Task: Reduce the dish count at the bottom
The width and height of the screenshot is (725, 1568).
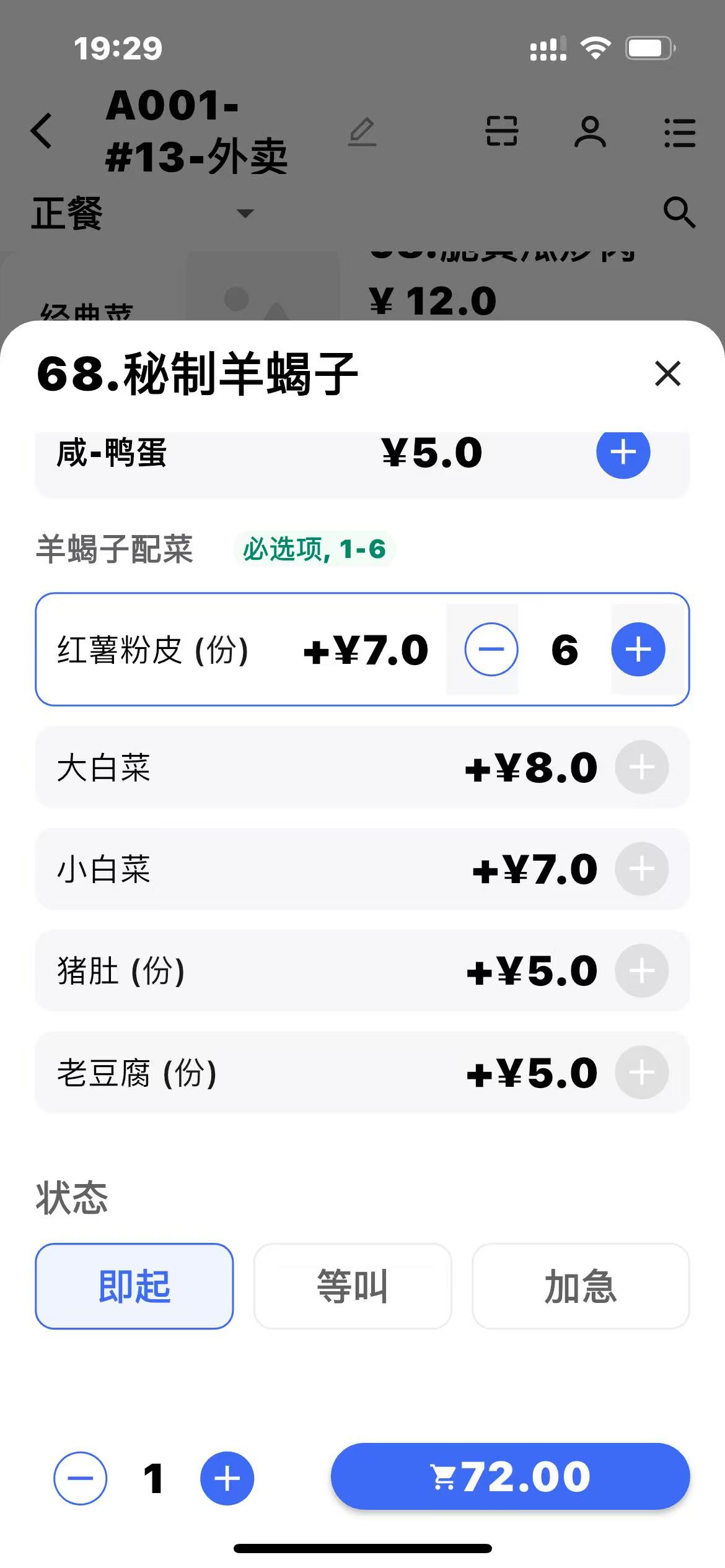Action: pyautogui.click(x=81, y=1478)
